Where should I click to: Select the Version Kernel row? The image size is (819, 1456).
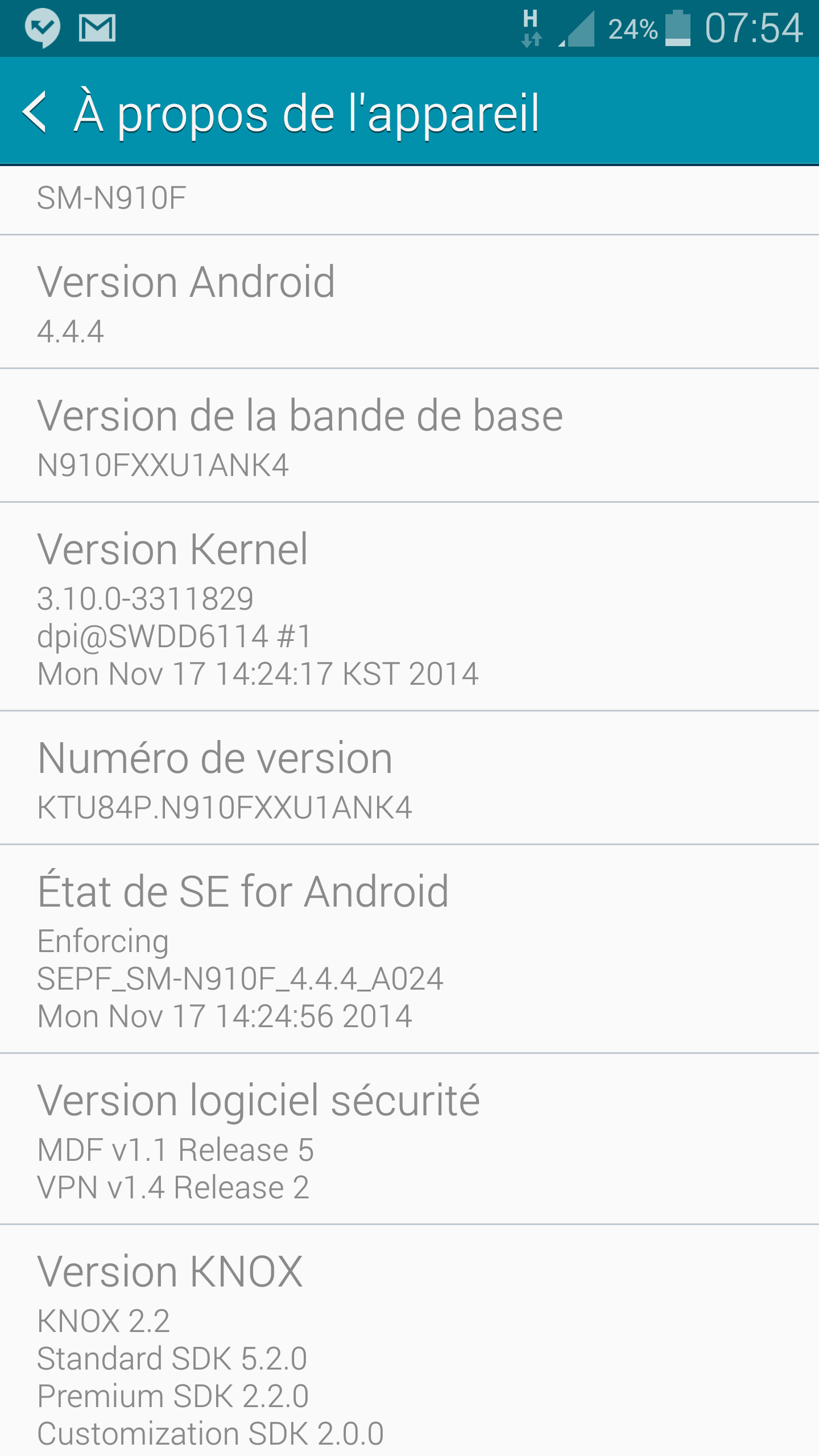pyautogui.click(x=409, y=607)
